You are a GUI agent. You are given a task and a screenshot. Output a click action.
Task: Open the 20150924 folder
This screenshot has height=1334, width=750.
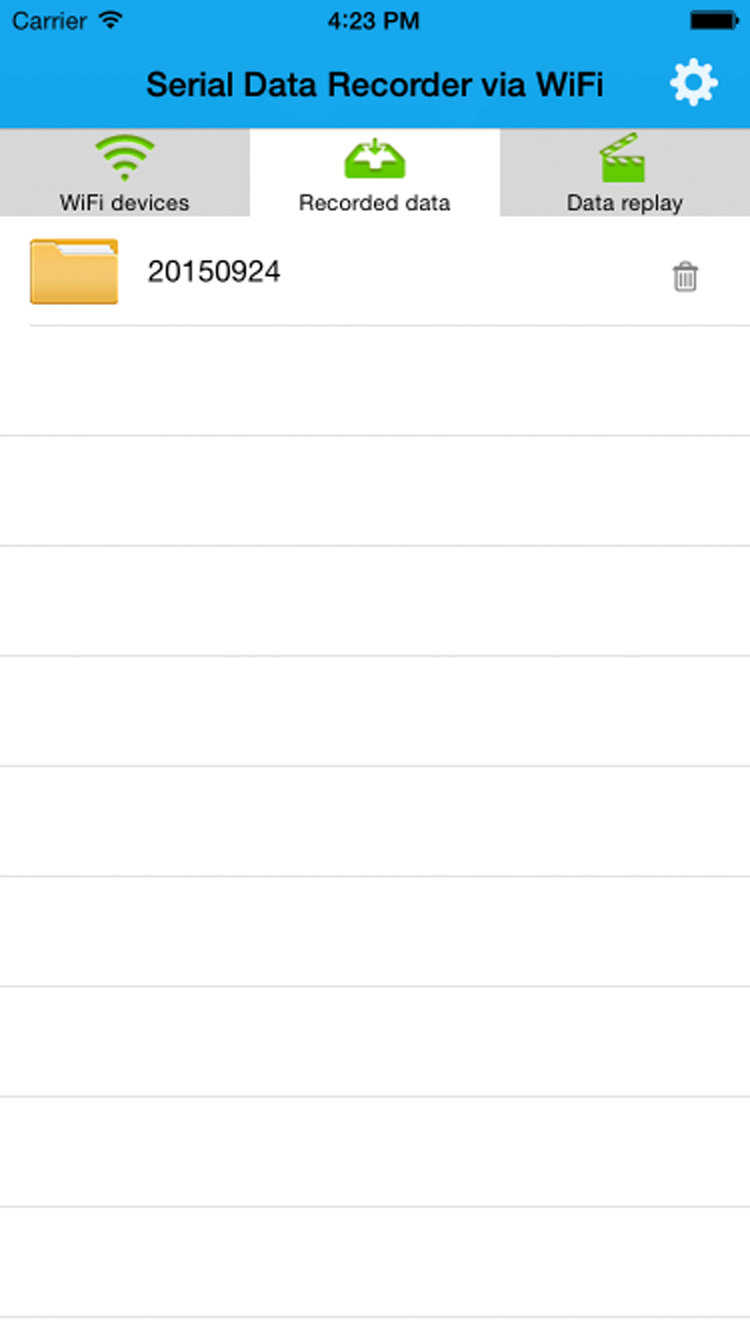214,272
